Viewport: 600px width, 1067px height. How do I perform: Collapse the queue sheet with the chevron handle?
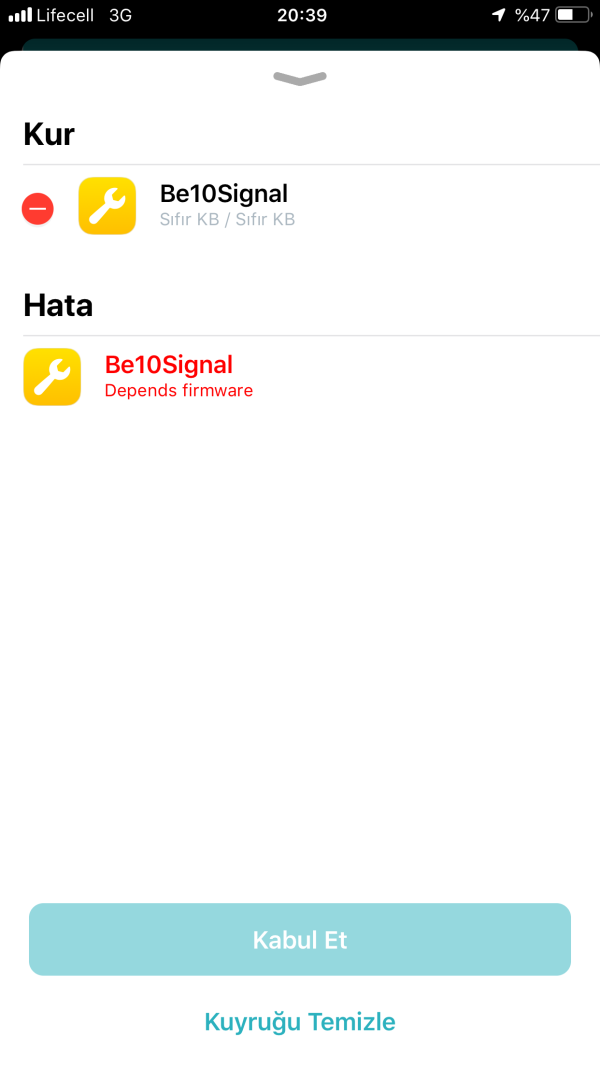pyautogui.click(x=299, y=79)
